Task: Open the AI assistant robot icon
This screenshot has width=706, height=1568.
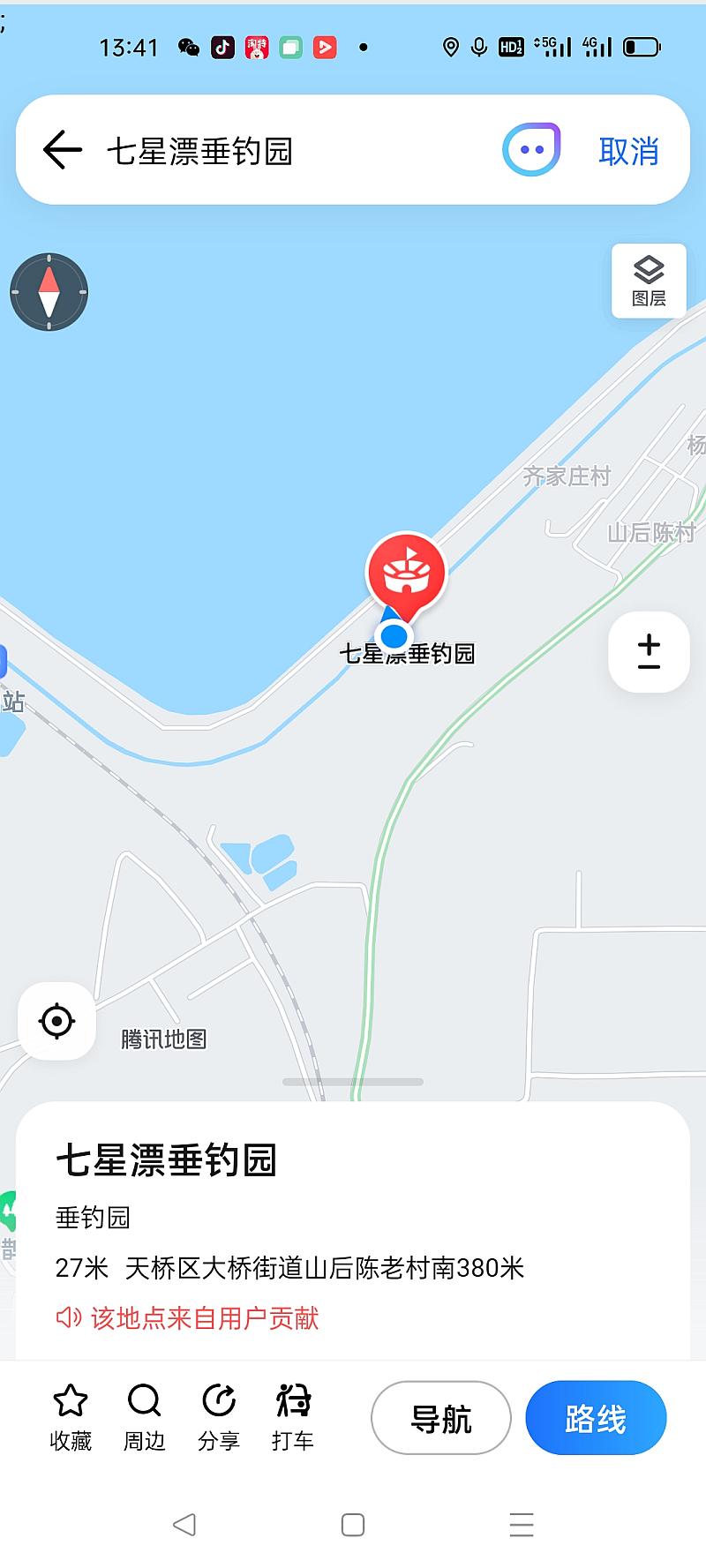Action: (x=531, y=150)
